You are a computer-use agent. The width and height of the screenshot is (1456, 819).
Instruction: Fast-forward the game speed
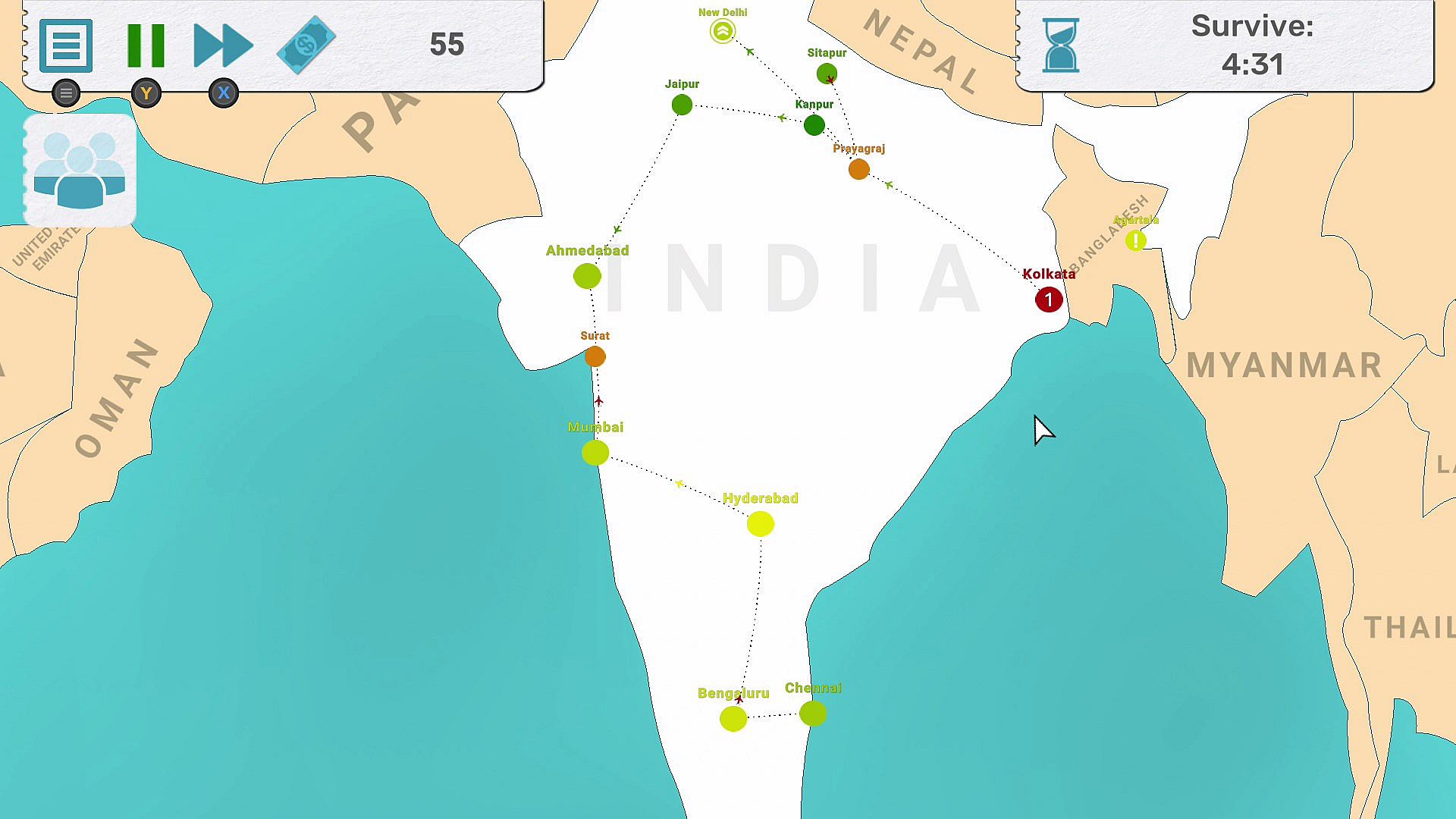(x=223, y=45)
